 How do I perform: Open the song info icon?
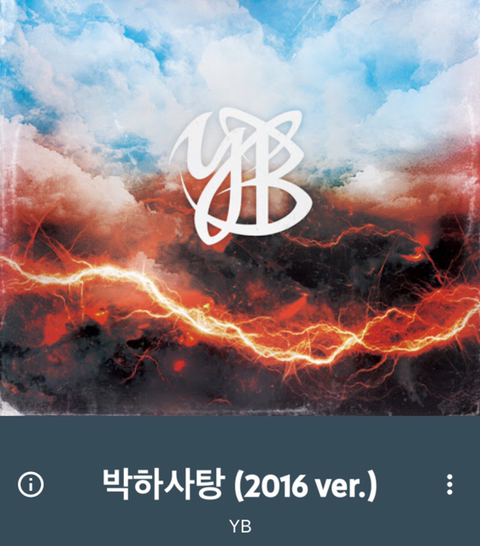click(31, 484)
